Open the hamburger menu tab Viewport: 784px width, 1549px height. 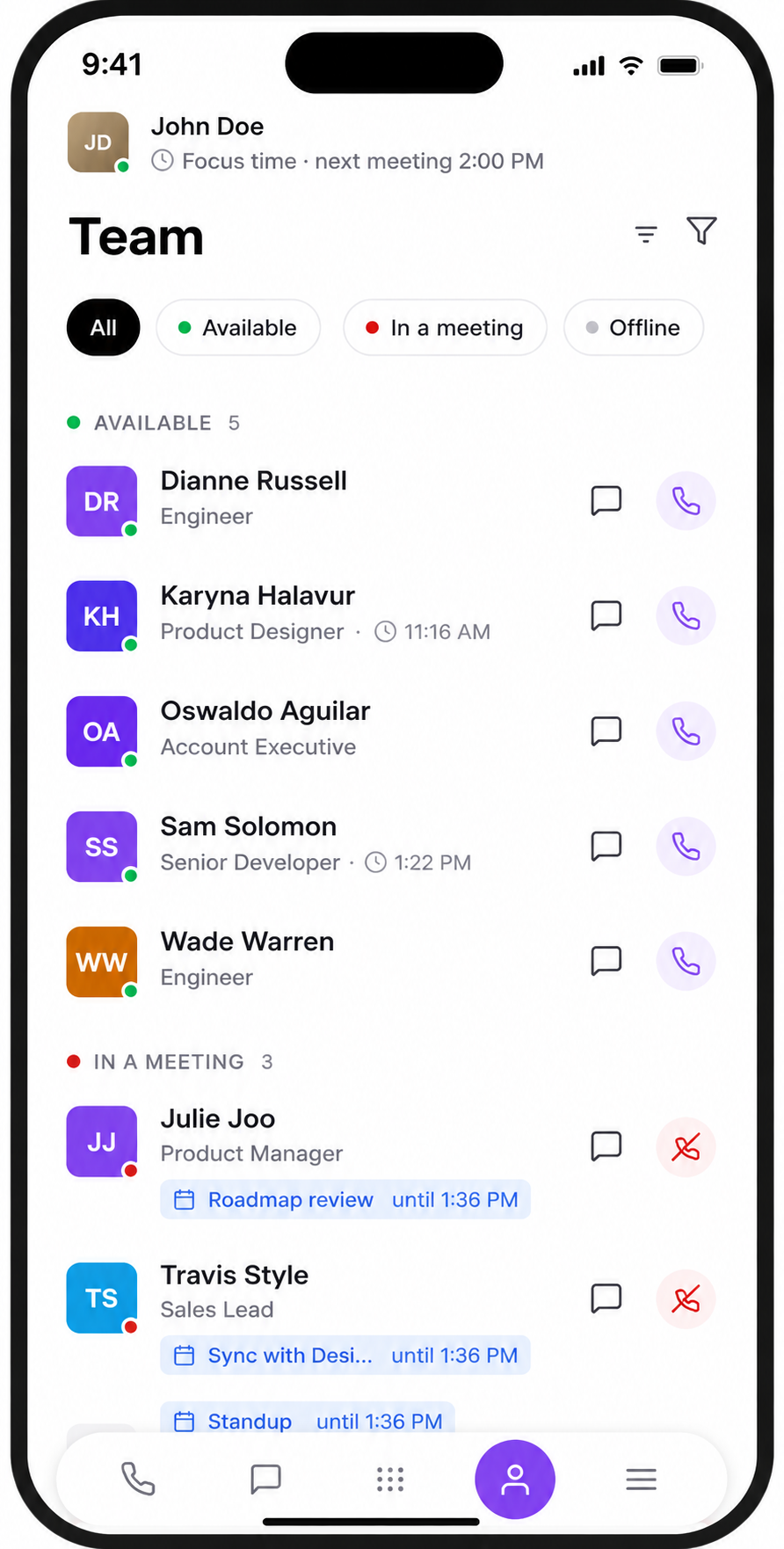pos(641,1479)
